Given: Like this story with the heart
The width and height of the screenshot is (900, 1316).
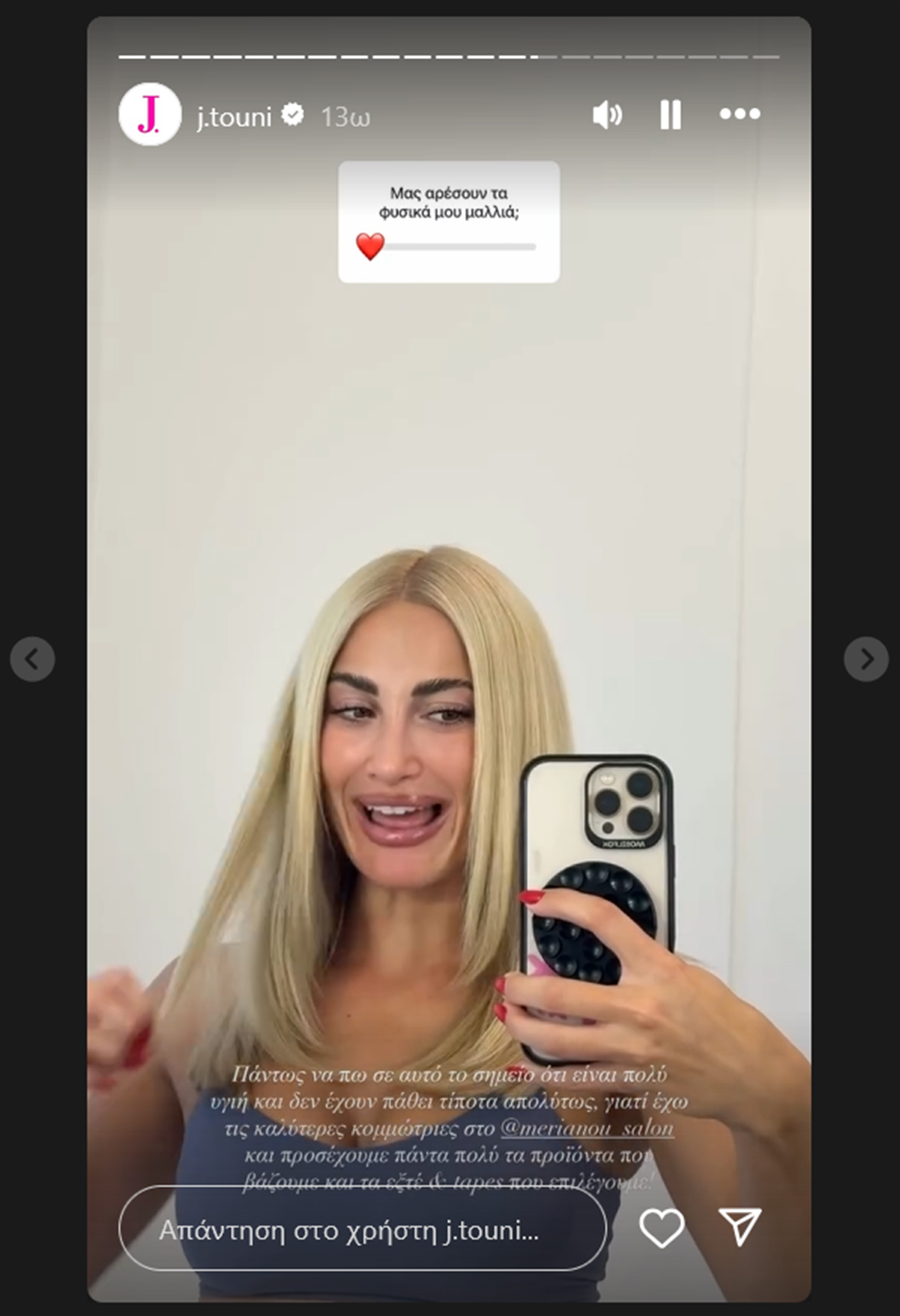Looking at the screenshot, I should pyautogui.click(x=661, y=1227).
